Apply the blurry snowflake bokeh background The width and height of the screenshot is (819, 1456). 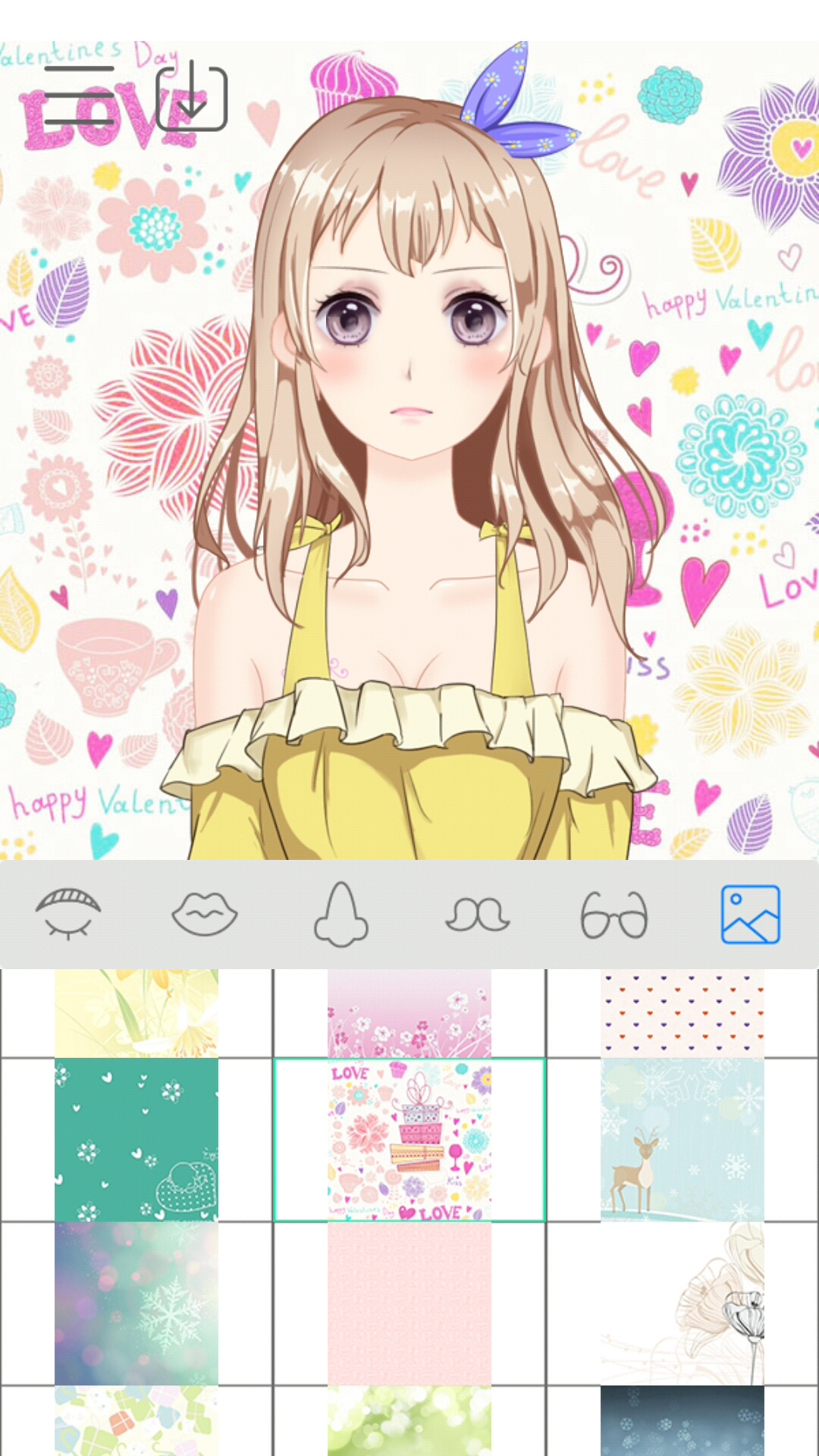(136, 1304)
